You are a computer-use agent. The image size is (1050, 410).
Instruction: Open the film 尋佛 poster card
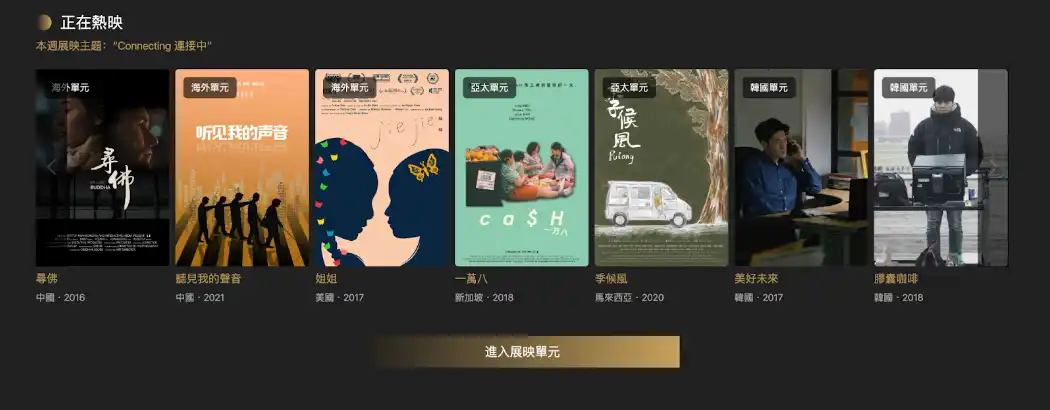click(102, 168)
